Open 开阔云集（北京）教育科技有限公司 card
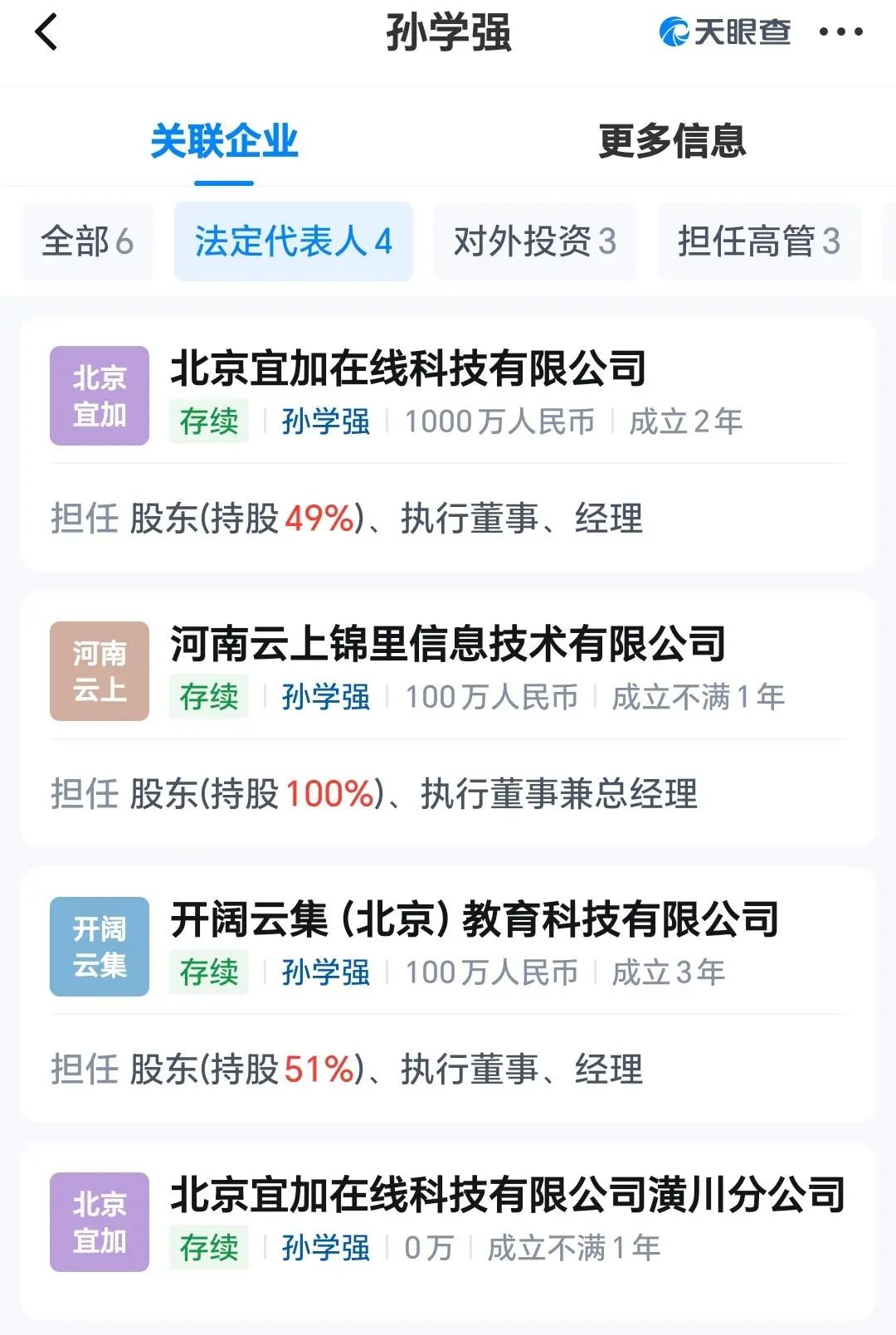This screenshot has width=896, height=1335. (x=474, y=920)
